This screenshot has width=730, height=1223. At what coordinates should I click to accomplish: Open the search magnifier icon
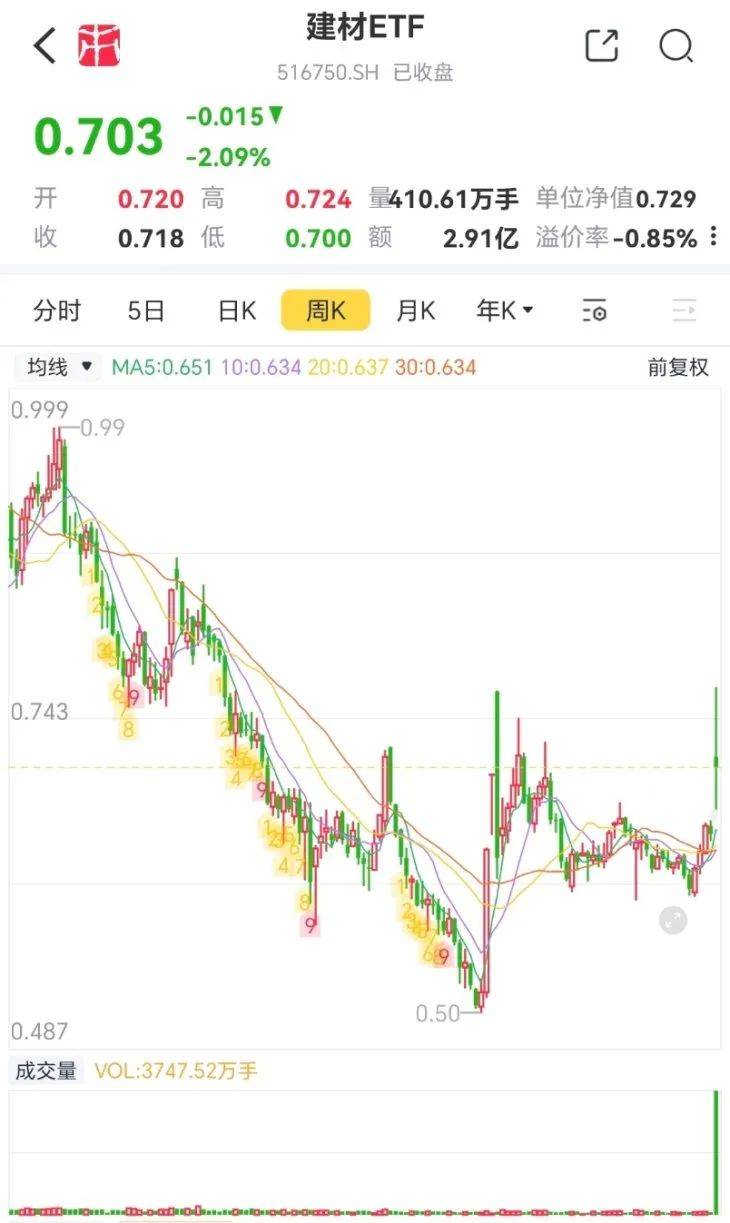pyautogui.click(x=677, y=46)
